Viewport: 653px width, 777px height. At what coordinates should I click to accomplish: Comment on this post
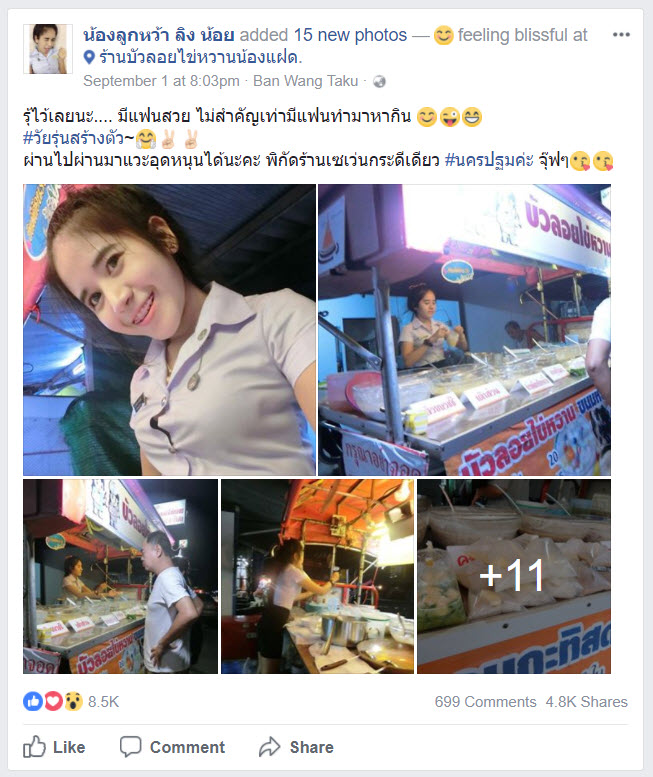coord(172,747)
